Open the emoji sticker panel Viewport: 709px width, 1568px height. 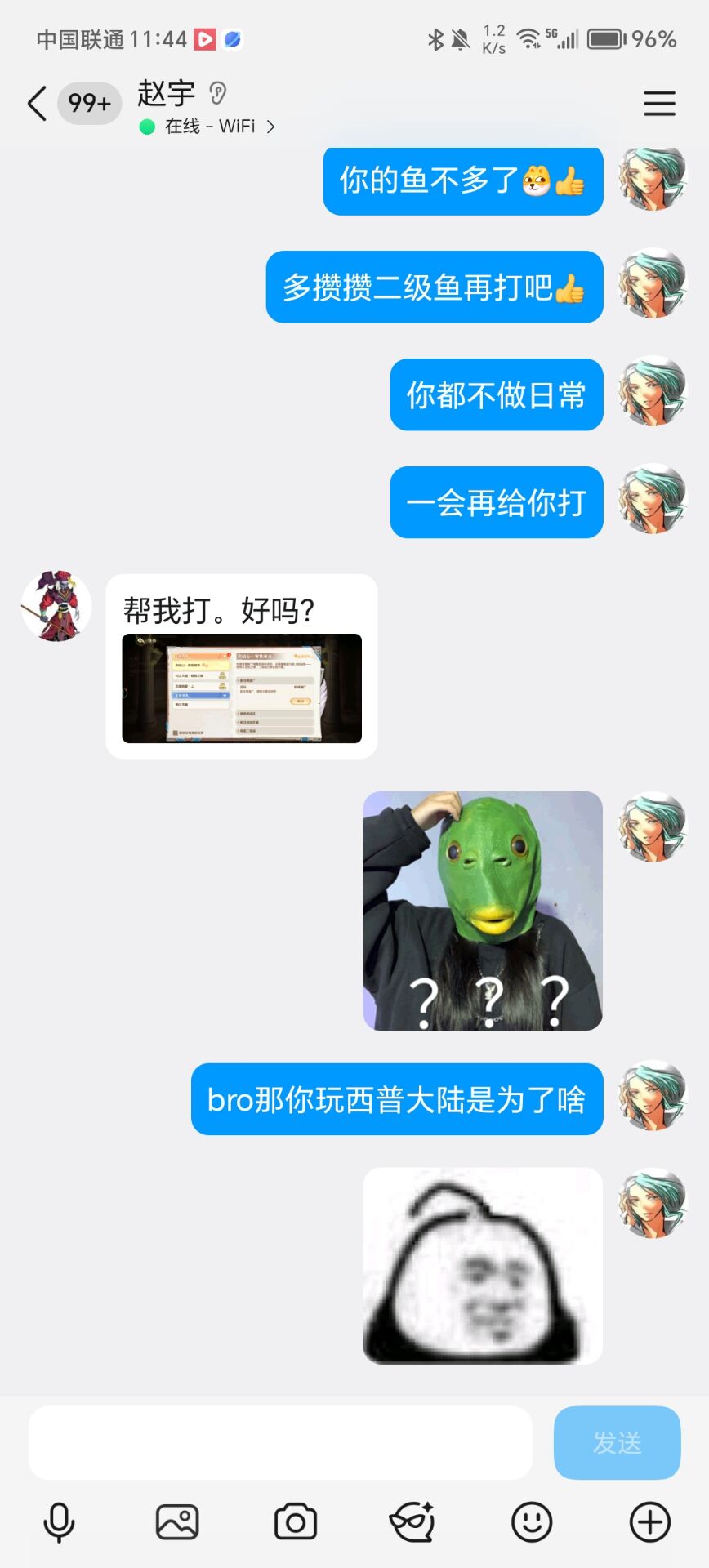click(x=532, y=1522)
